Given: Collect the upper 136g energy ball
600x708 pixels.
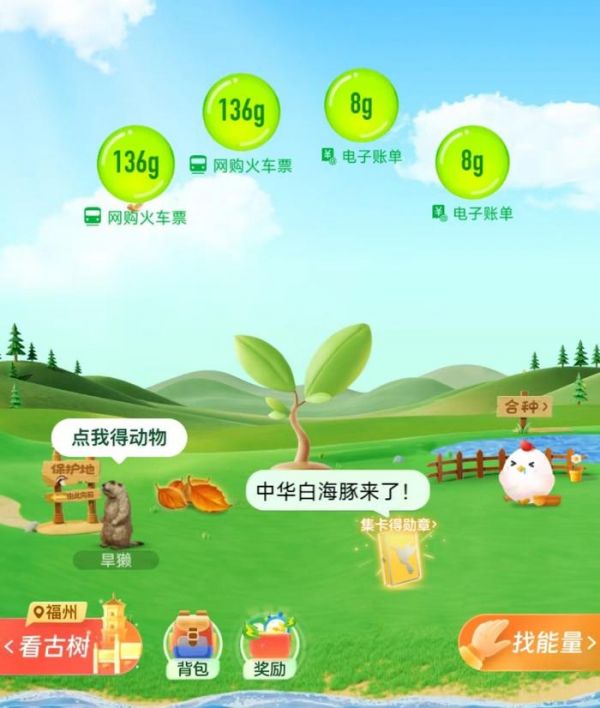Looking at the screenshot, I should tap(241, 111).
